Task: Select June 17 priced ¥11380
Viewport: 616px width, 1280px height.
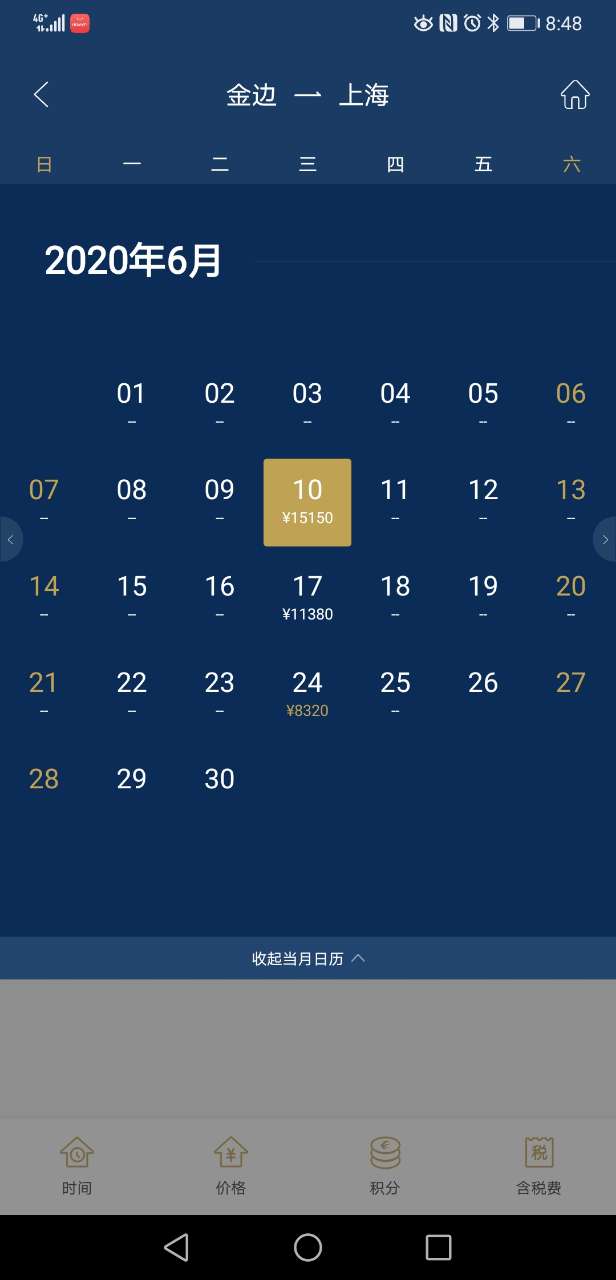Action: pos(307,597)
